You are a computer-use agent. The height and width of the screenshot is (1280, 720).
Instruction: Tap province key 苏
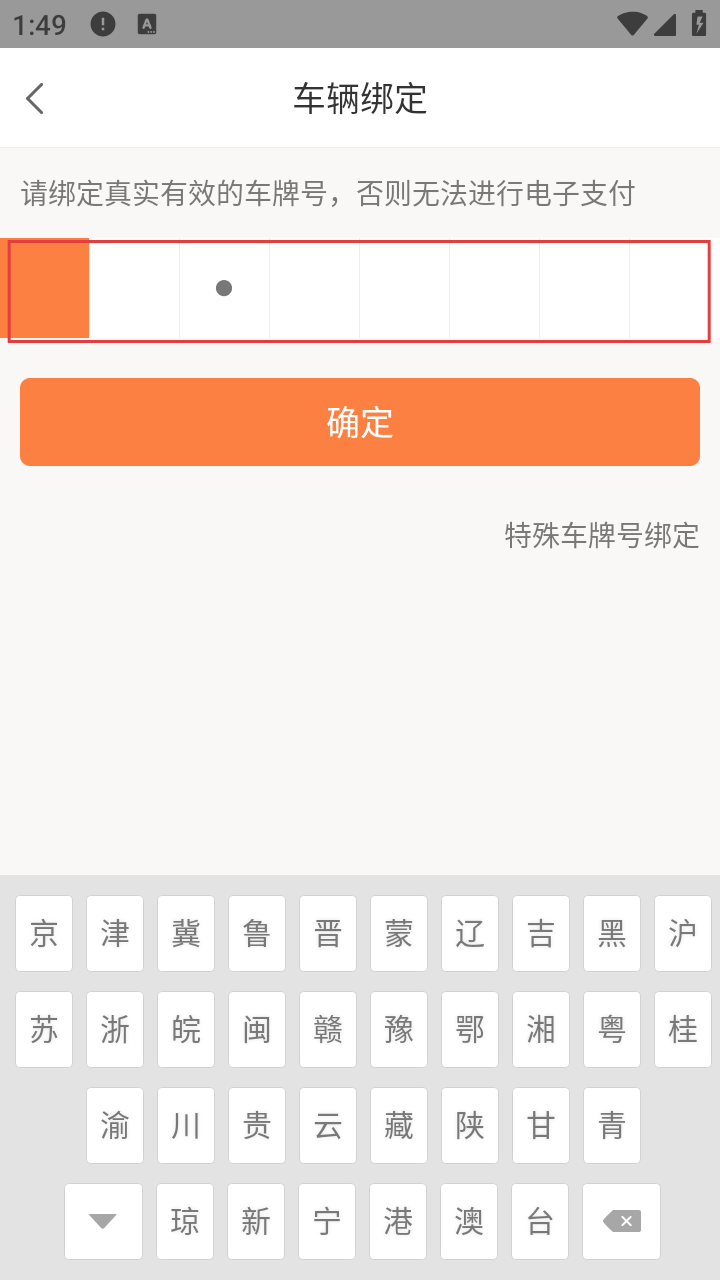pos(44,1030)
